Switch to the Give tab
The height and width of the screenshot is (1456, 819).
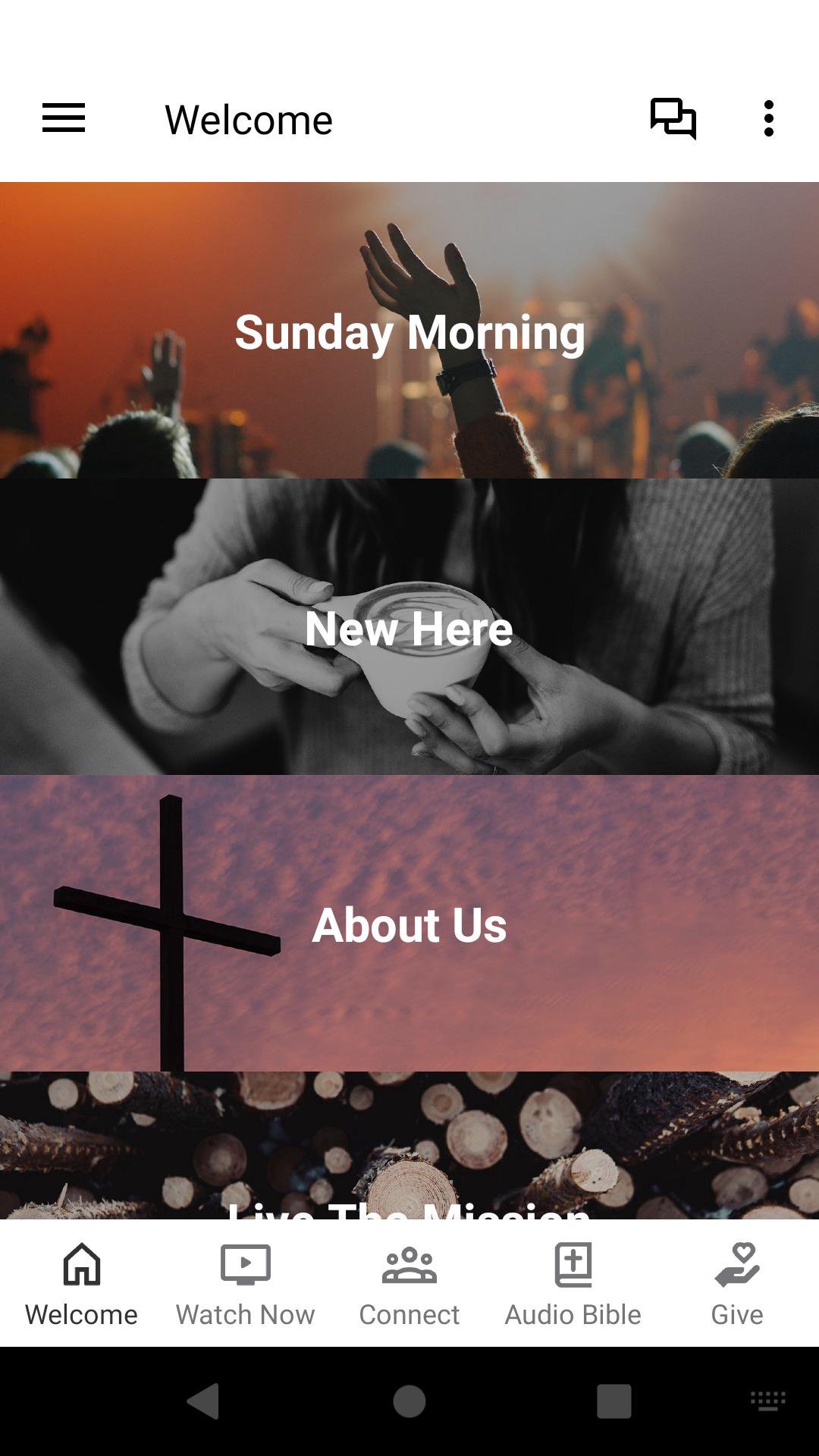[737, 1283]
